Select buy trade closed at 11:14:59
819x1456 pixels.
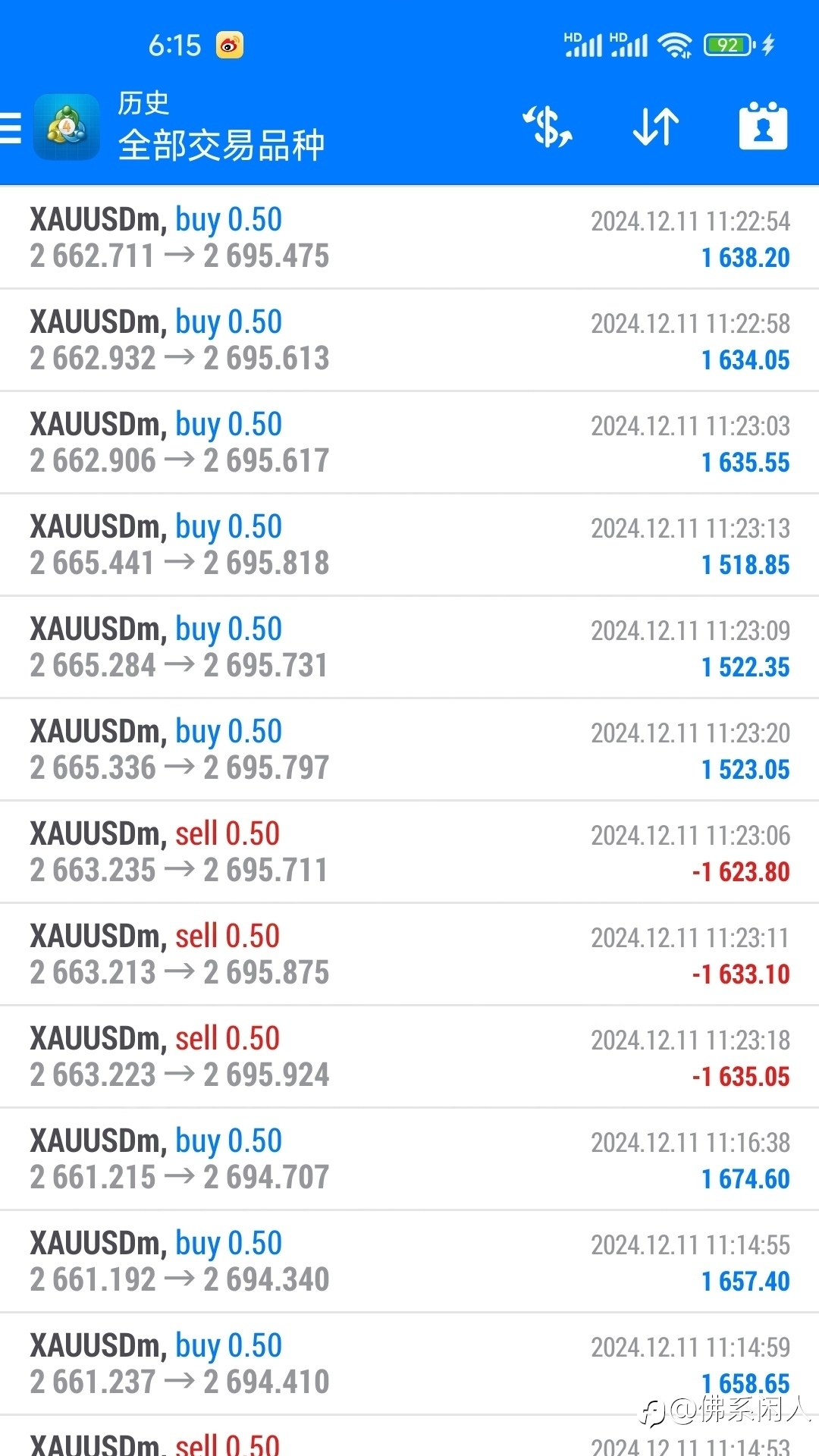point(409,1363)
